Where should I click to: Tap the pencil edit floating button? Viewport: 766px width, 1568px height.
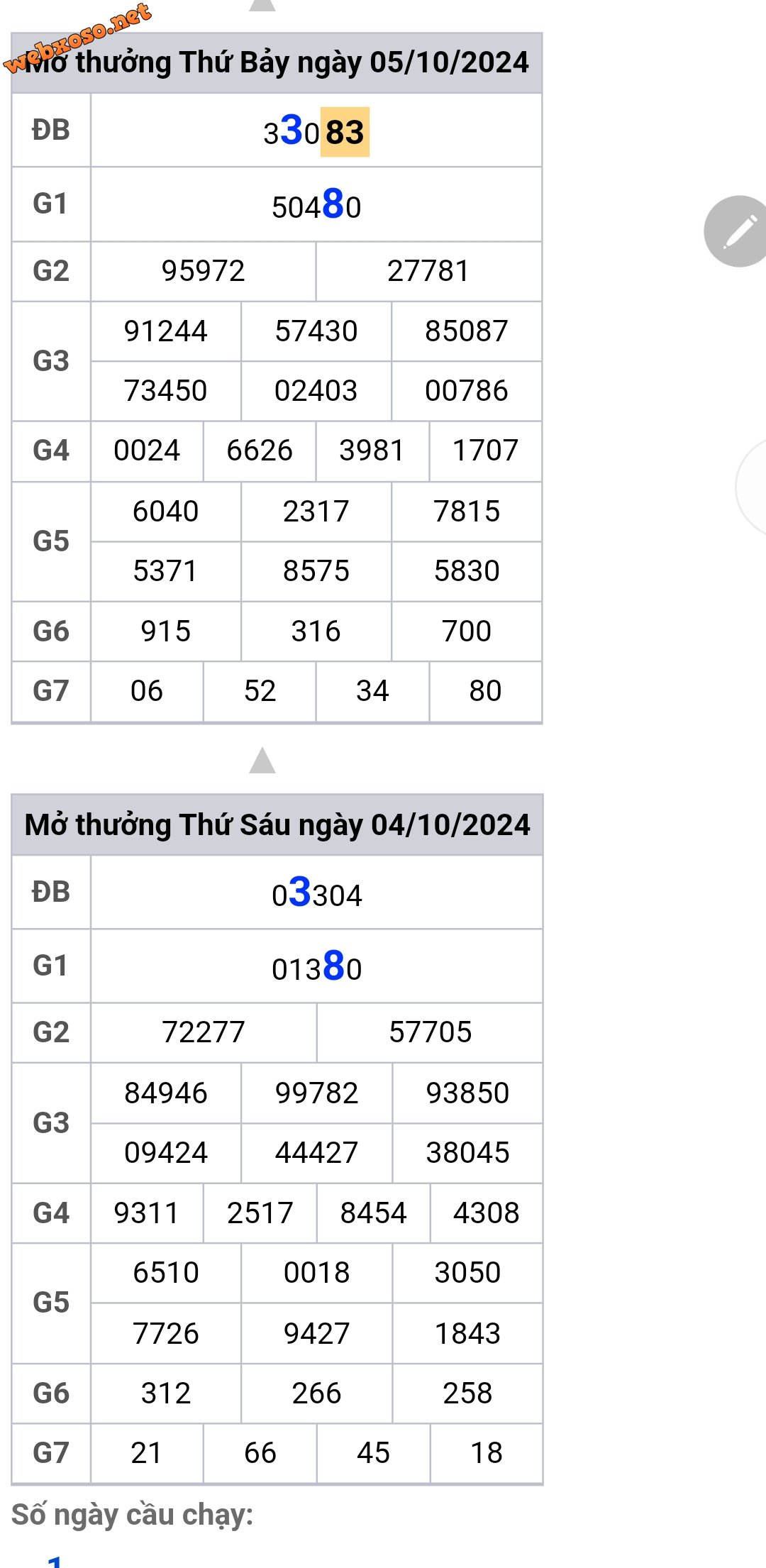(736, 231)
